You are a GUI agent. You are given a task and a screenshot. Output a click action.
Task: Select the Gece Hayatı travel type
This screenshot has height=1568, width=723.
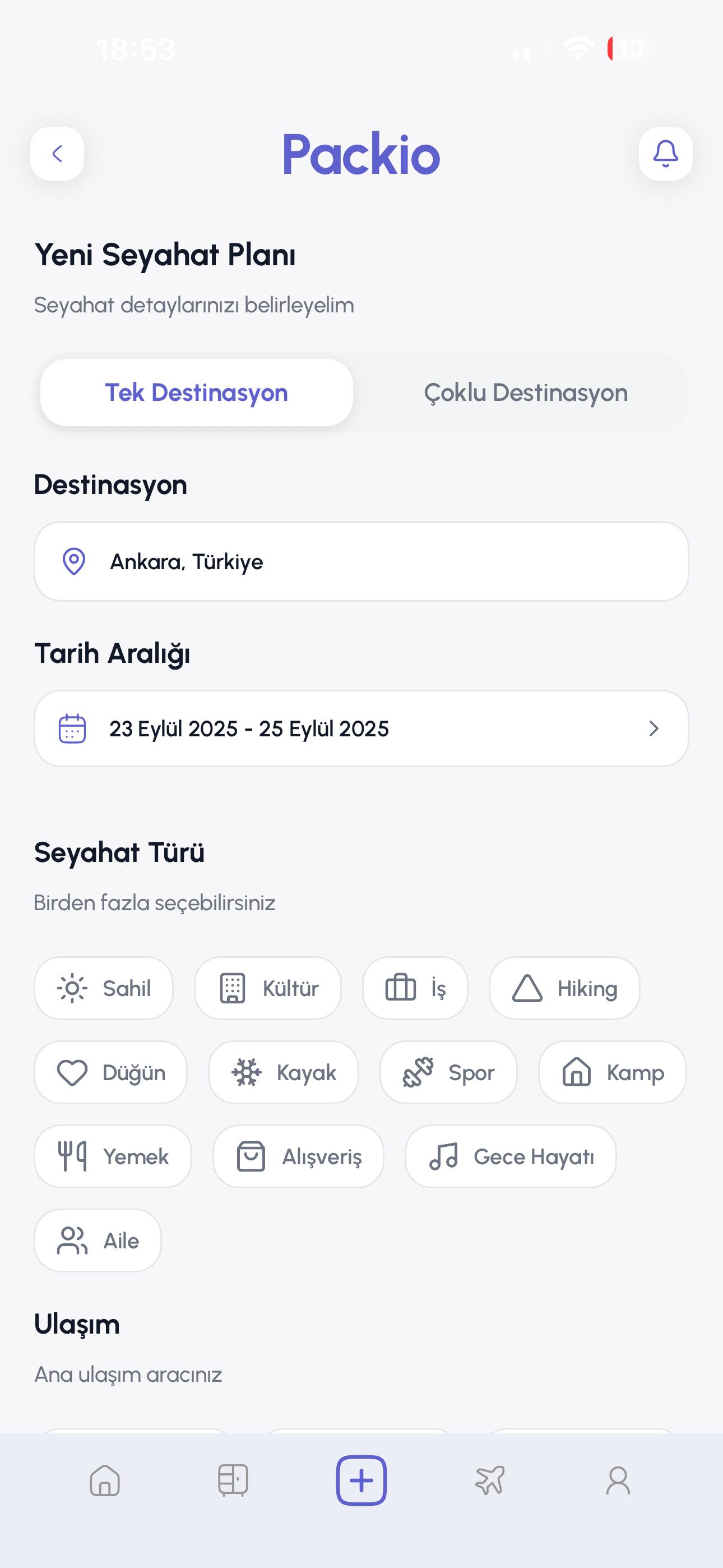510,1156
